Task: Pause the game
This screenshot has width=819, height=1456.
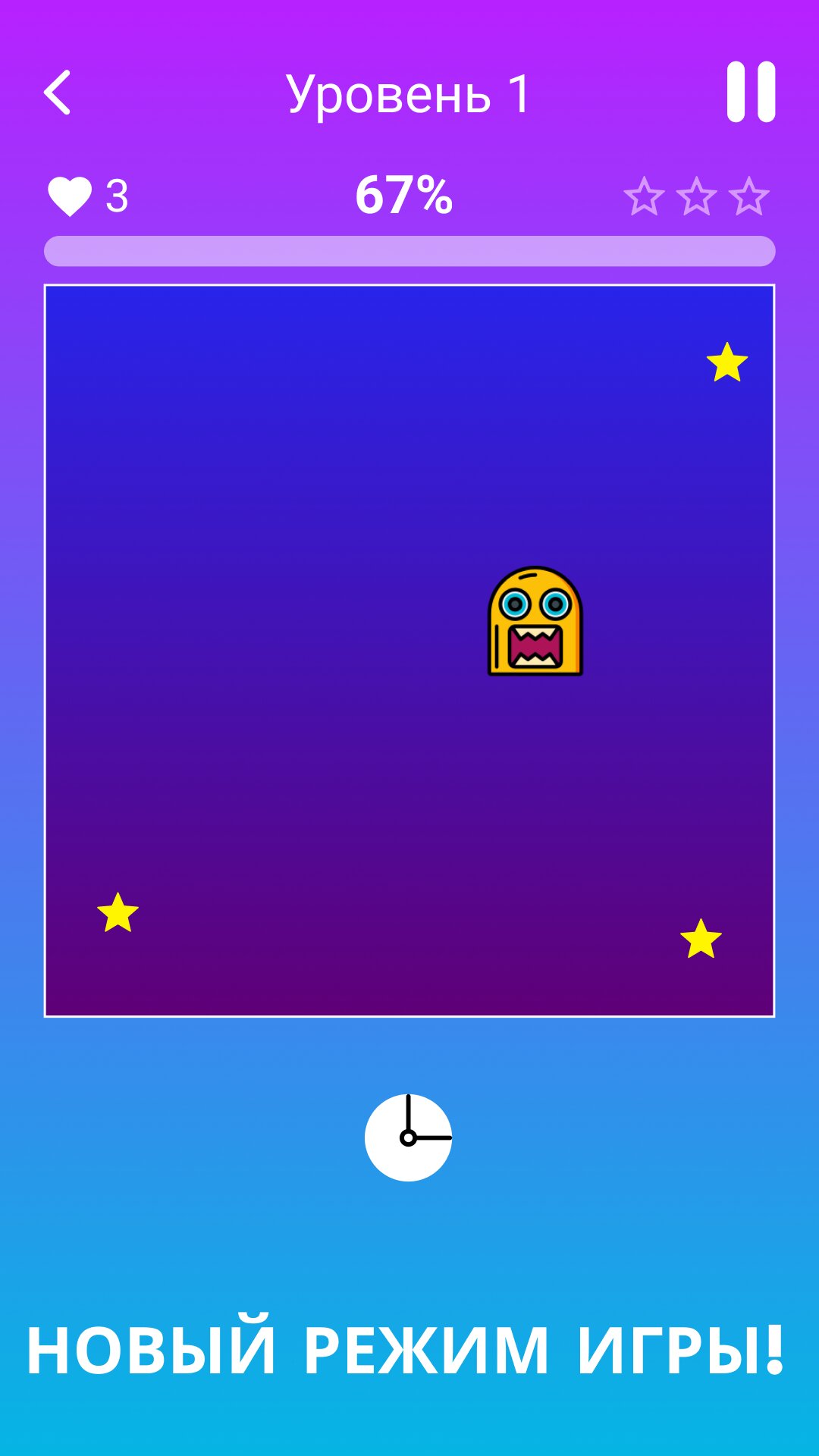Action: [x=750, y=92]
